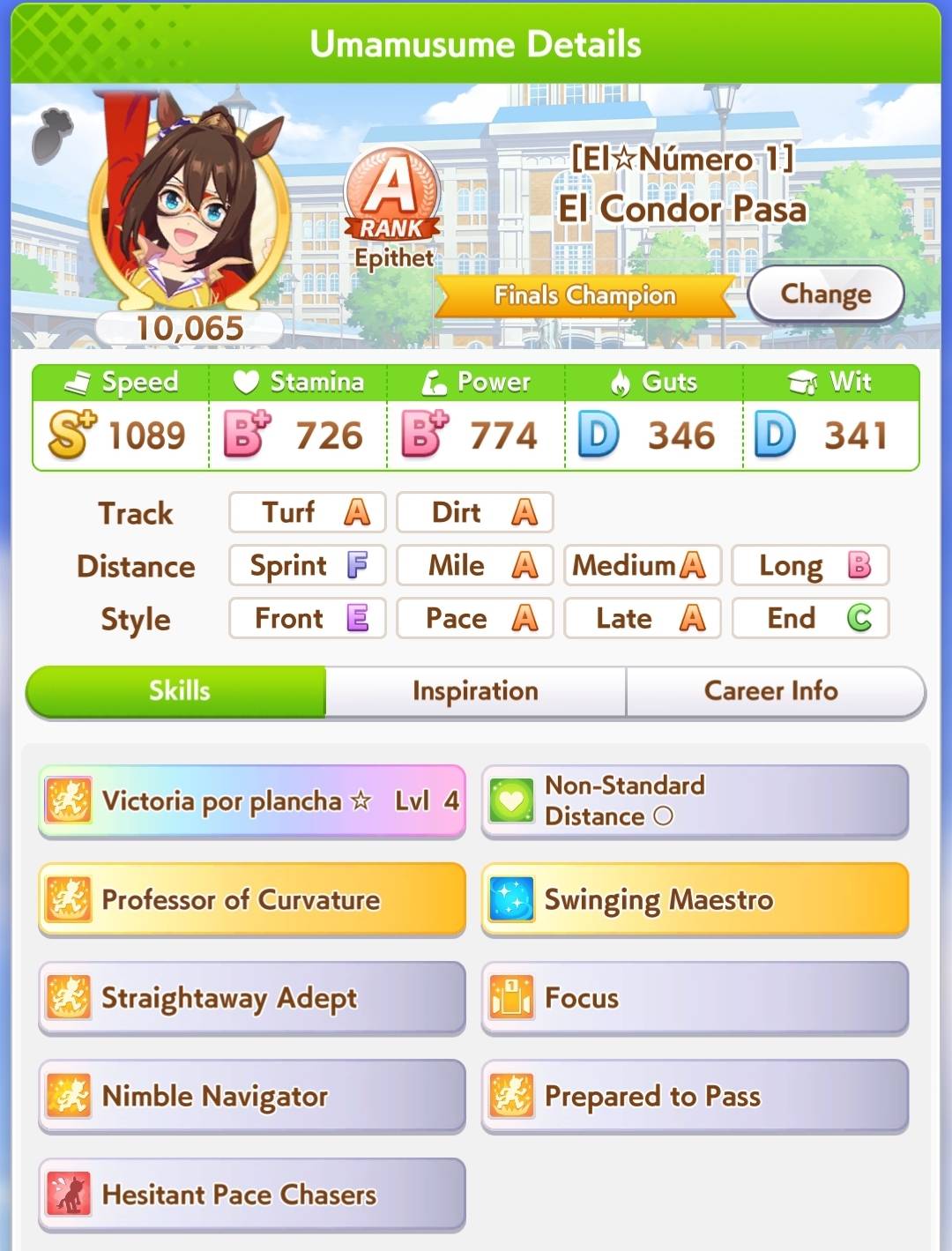The image size is (952, 1251).
Task: Open the Straightaway Adept skill
Action: (252, 998)
